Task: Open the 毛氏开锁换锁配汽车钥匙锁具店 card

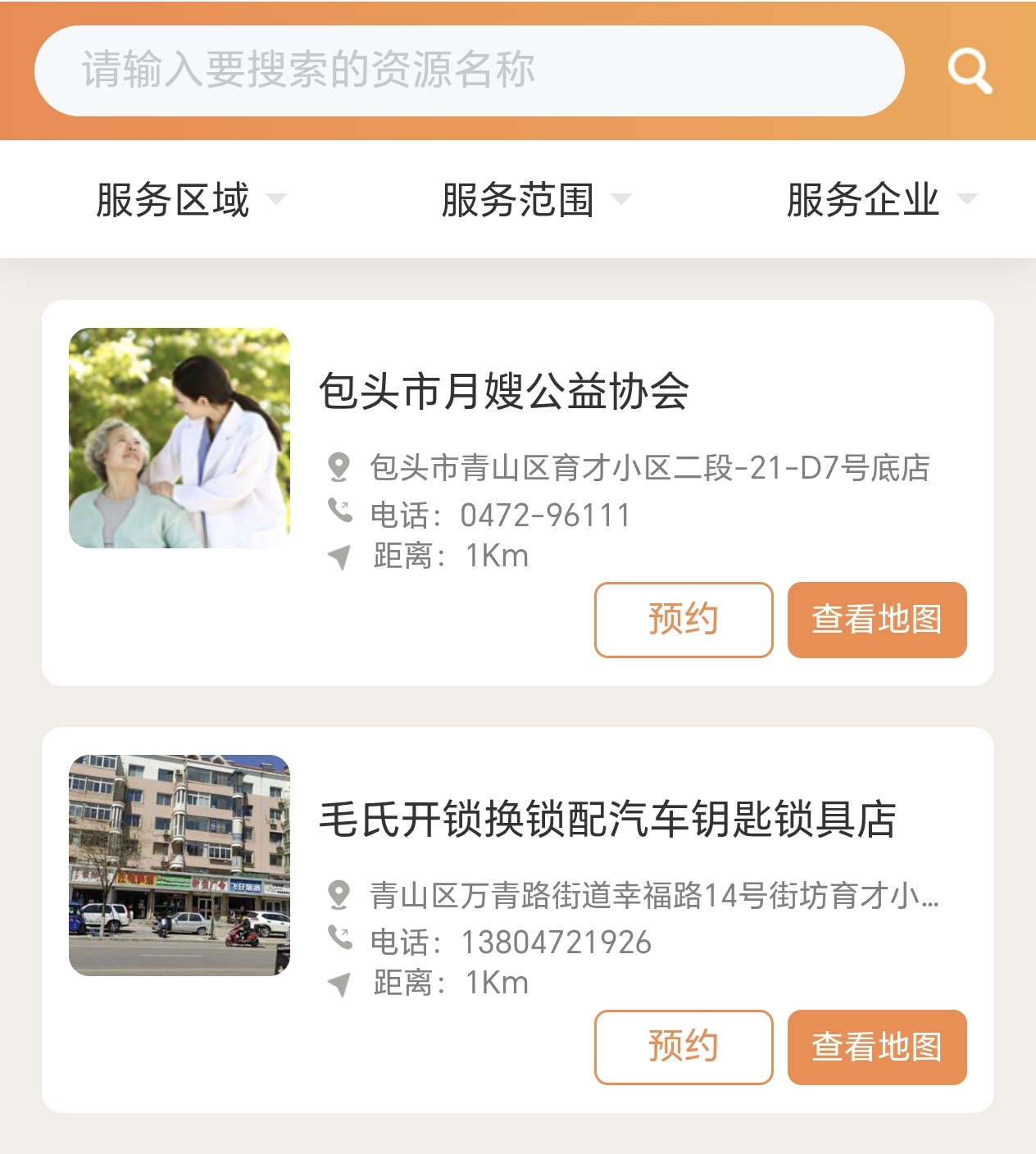Action: coord(607,819)
